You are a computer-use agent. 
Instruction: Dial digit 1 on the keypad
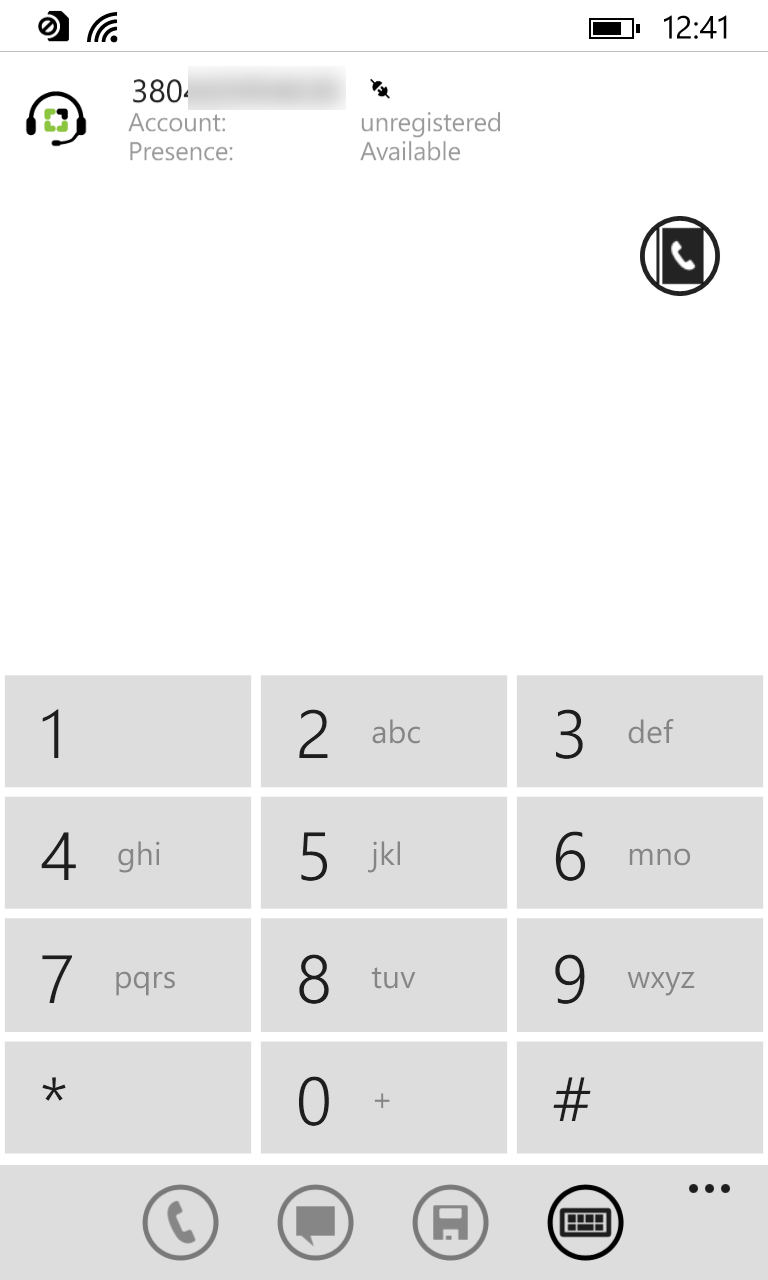[x=128, y=731]
